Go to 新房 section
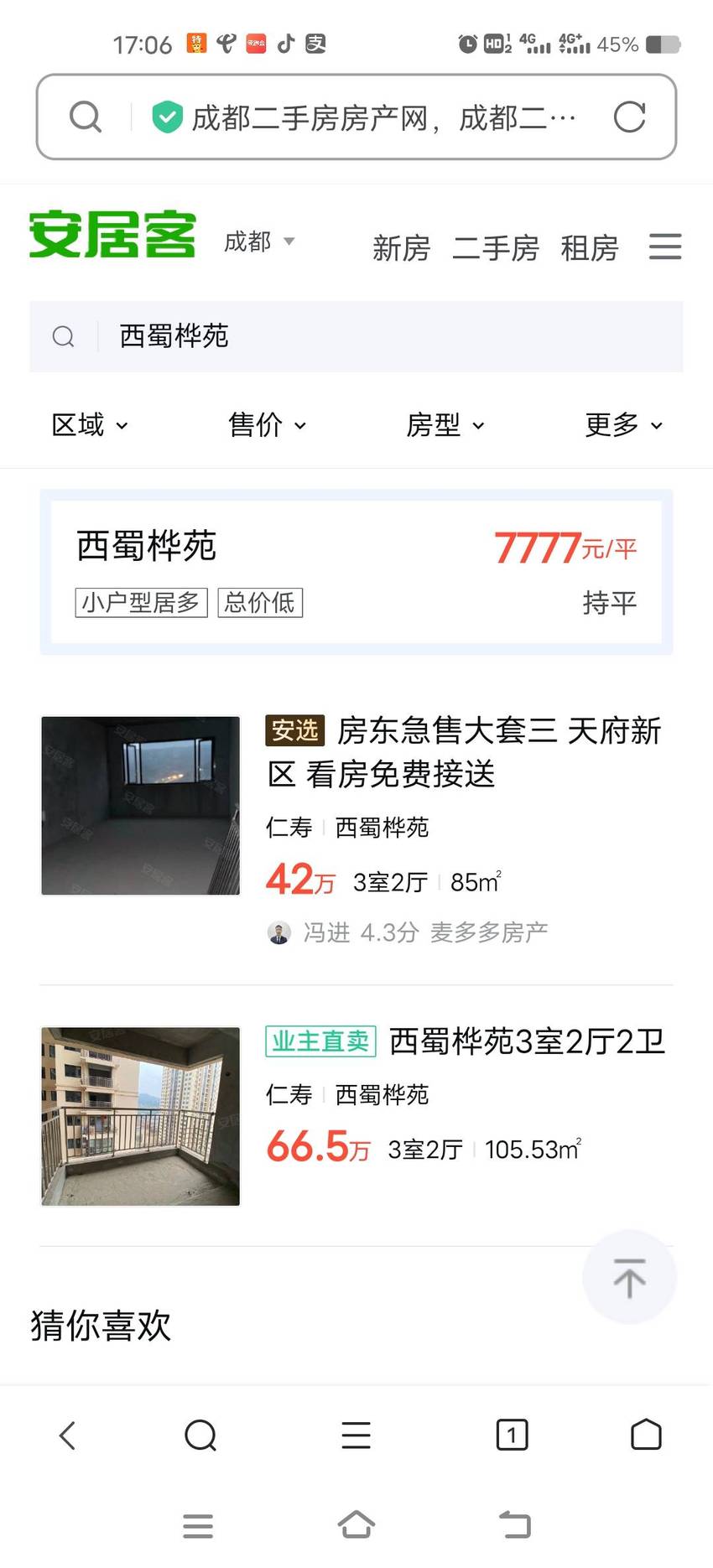The height and width of the screenshot is (1568, 713). click(x=401, y=248)
